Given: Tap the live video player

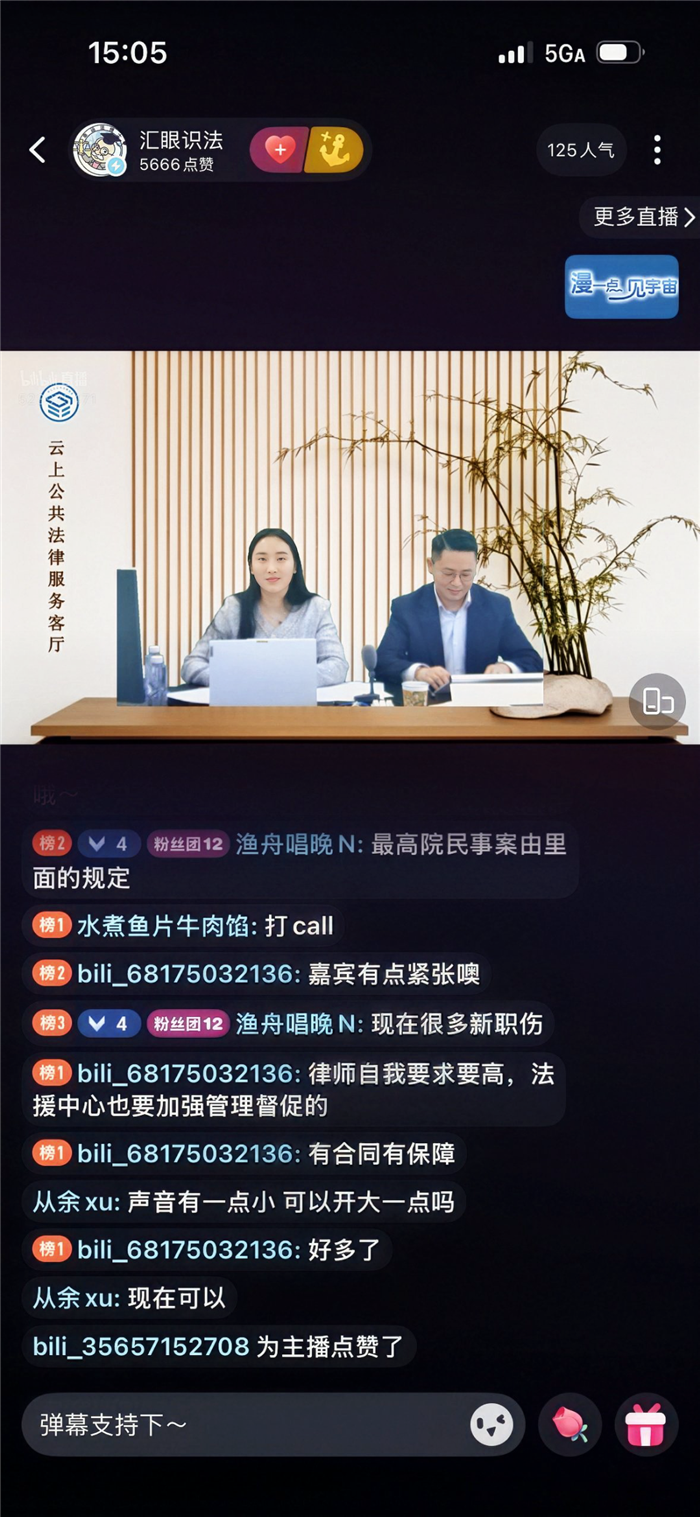Looking at the screenshot, I should 350,545.
